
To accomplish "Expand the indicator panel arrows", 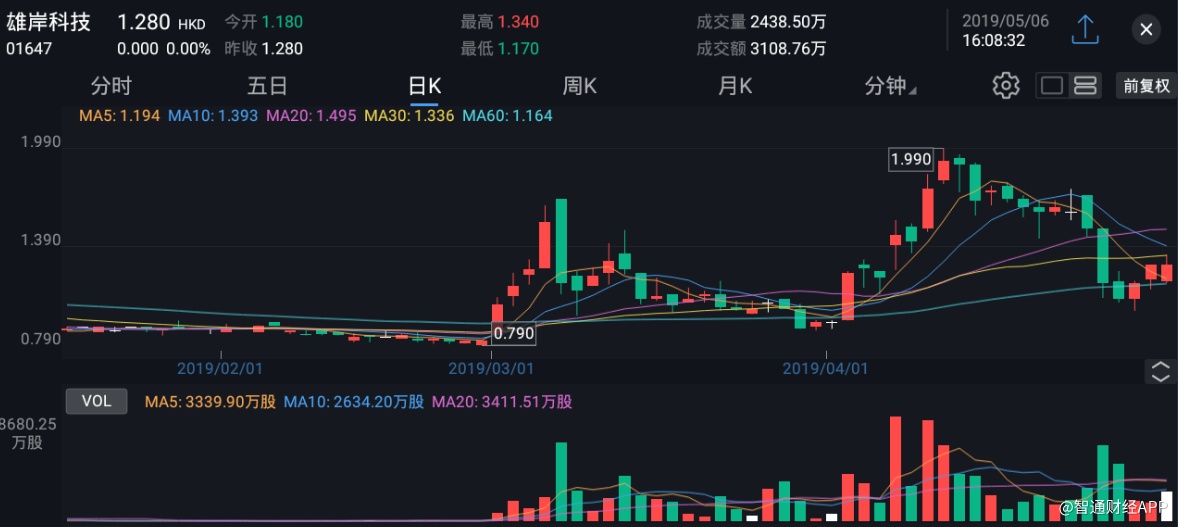I will tap(1160, 372).
